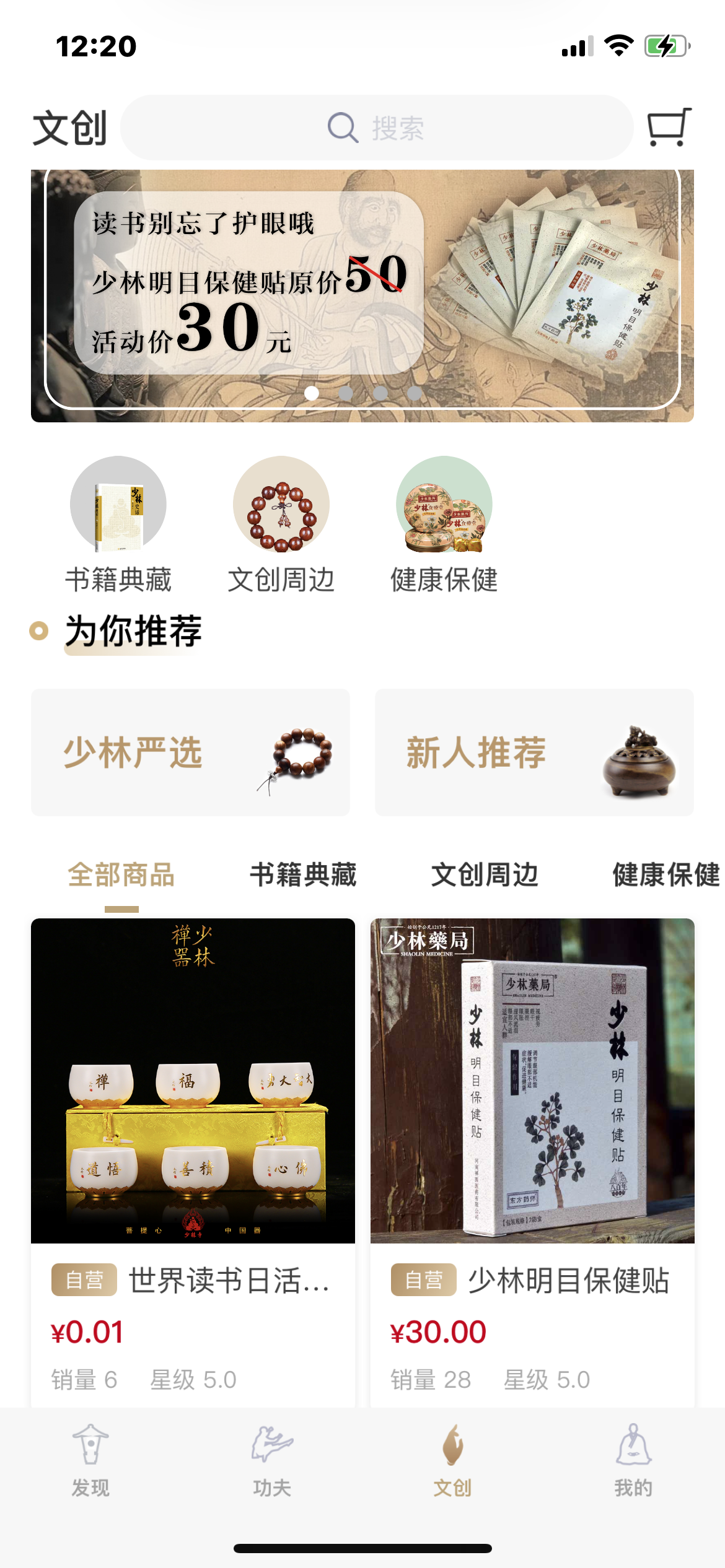
Task: Jump to the second banner page dot
Action: click(346, 393)
